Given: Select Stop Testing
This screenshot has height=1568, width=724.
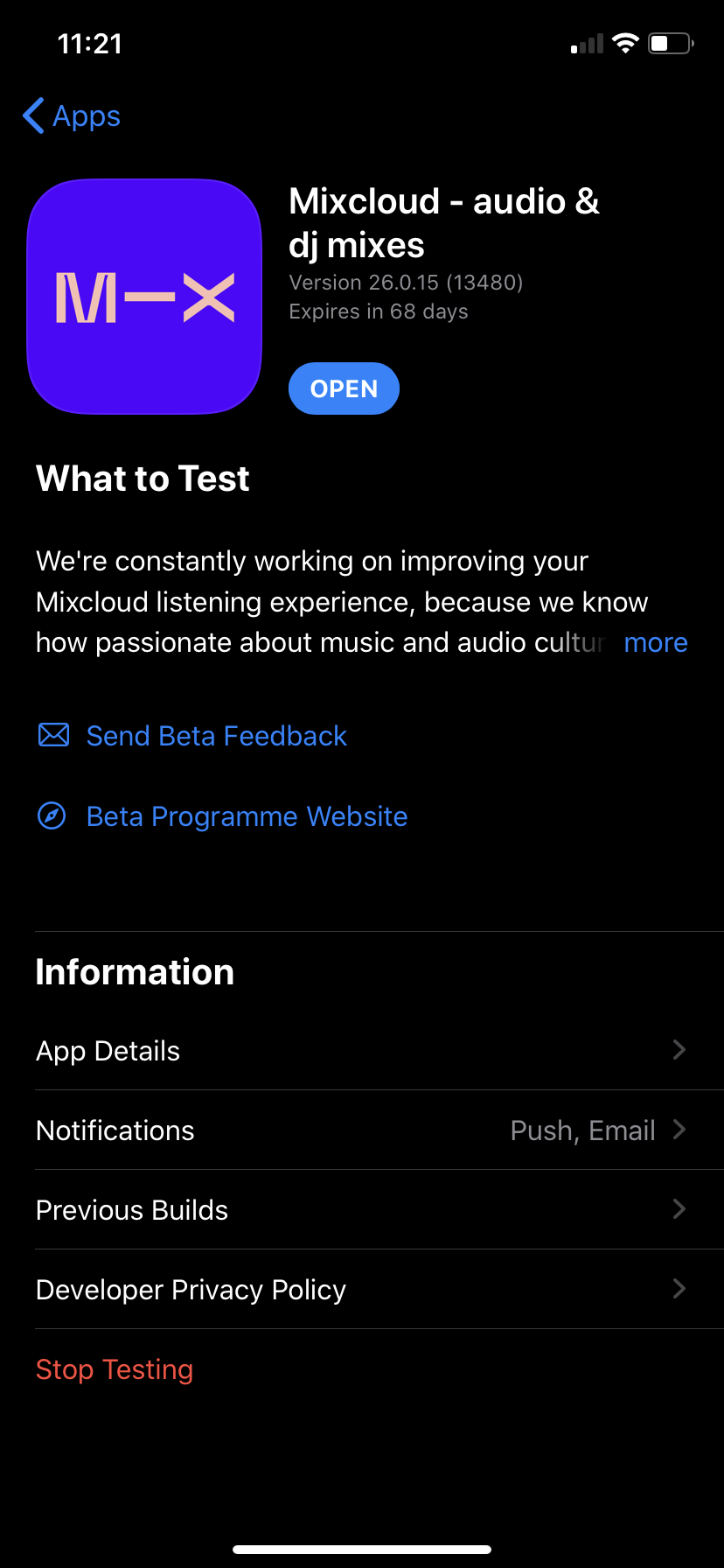Looking at the screenshot, I should (115, 1369).
